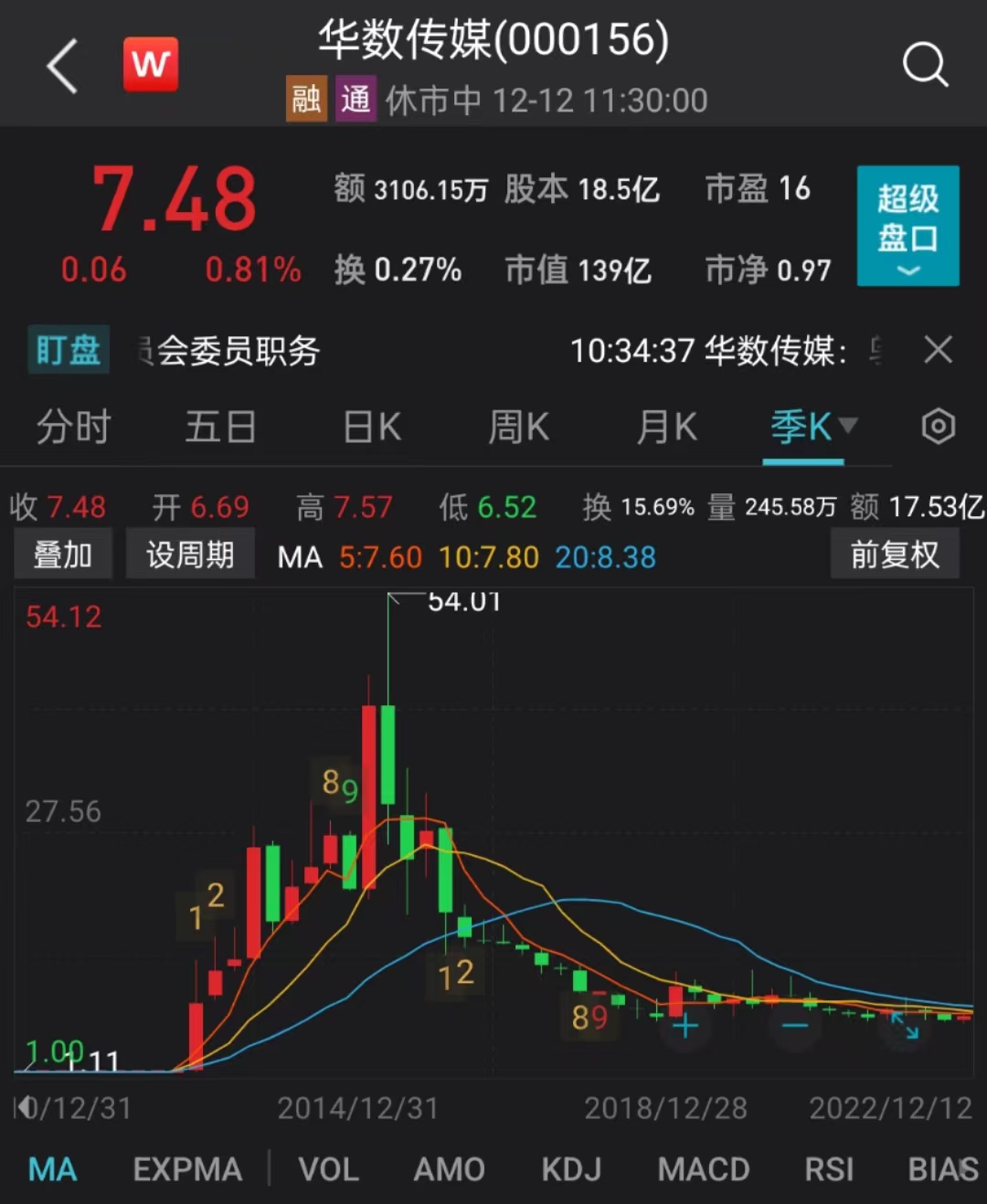Go back to the previous screen
987x1204 pixels.
pyautogui.click(x=62, y=66)
